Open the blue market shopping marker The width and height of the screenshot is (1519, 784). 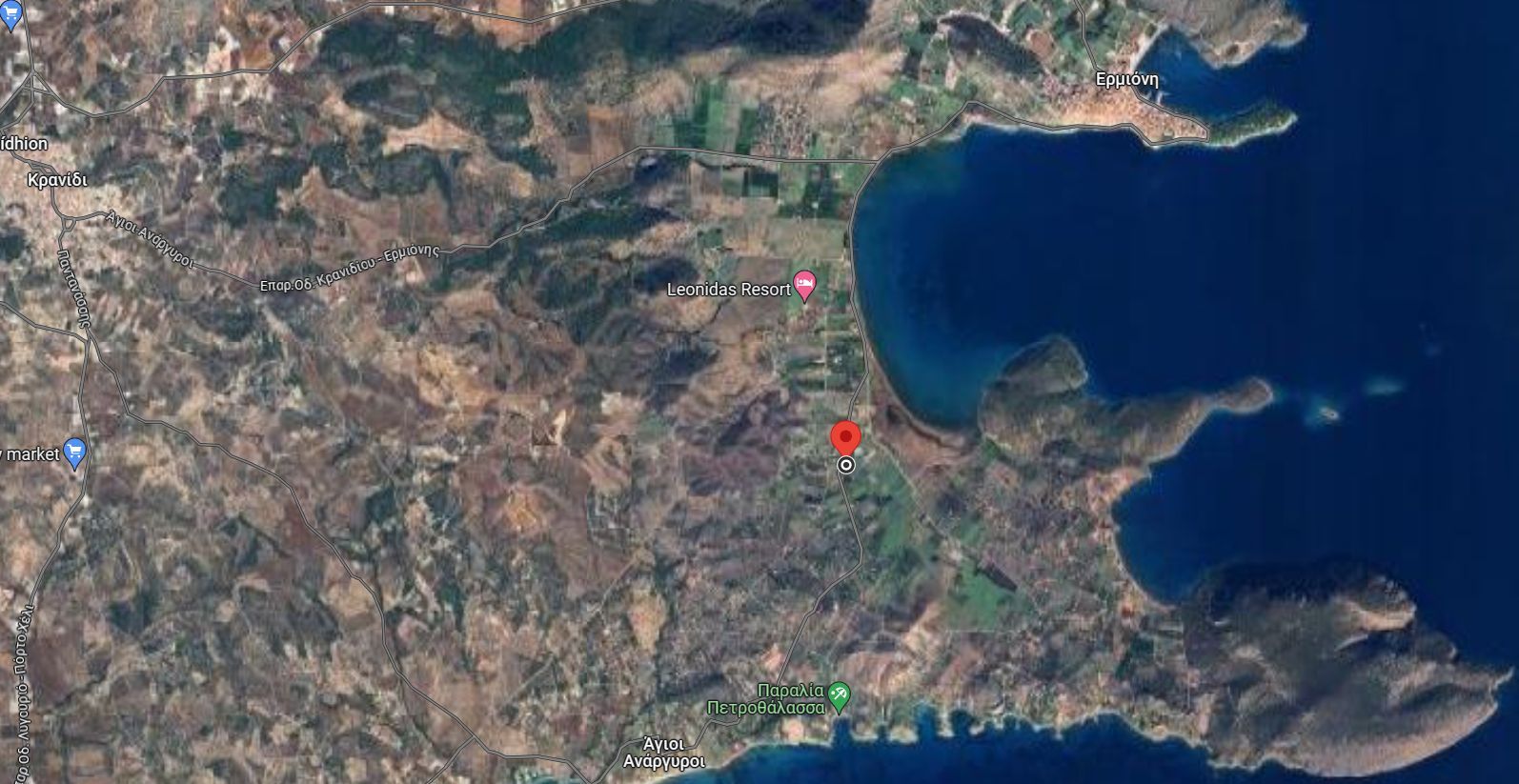[x=75, y=453]
